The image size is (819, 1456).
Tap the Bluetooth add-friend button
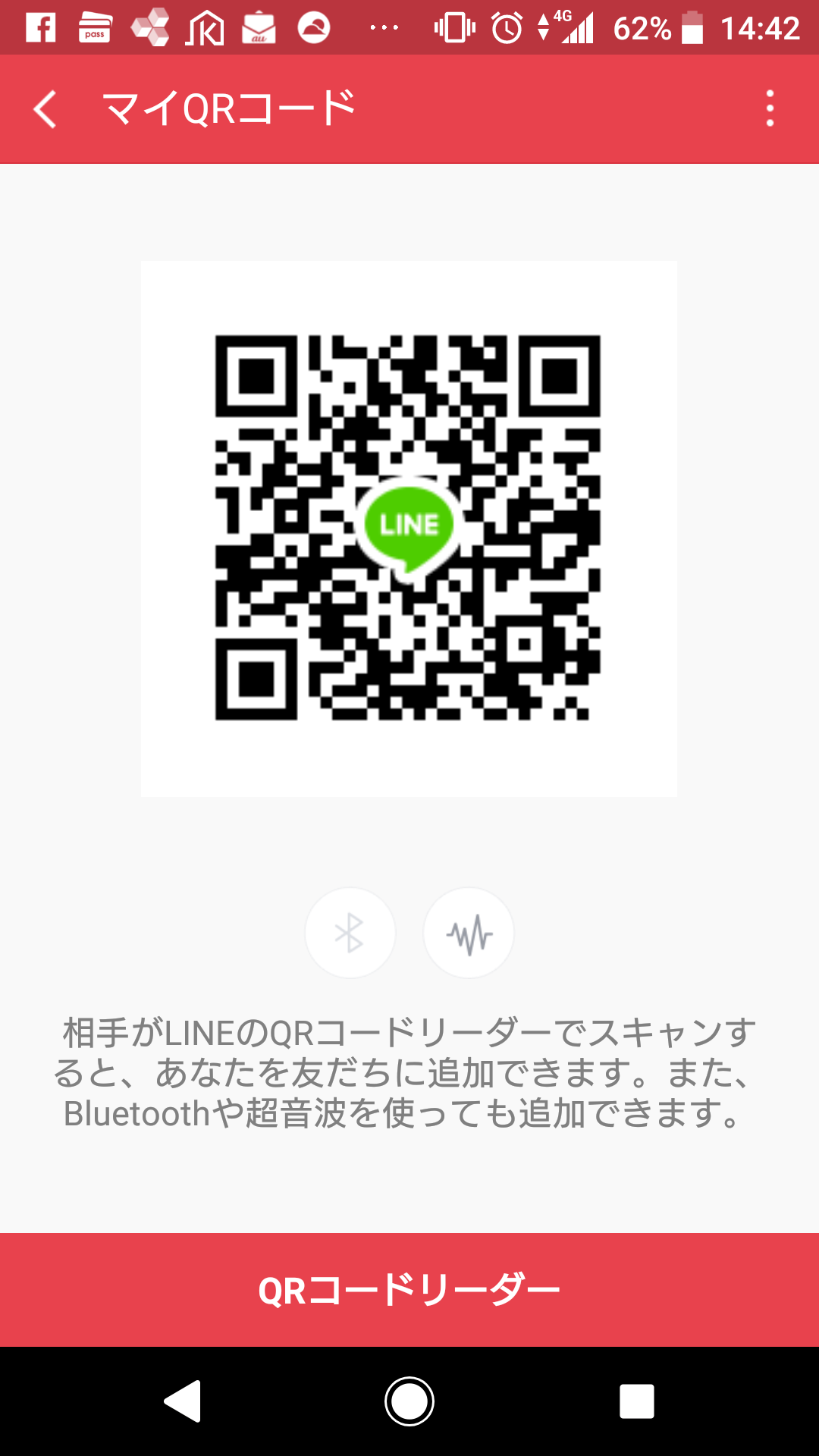350,933
